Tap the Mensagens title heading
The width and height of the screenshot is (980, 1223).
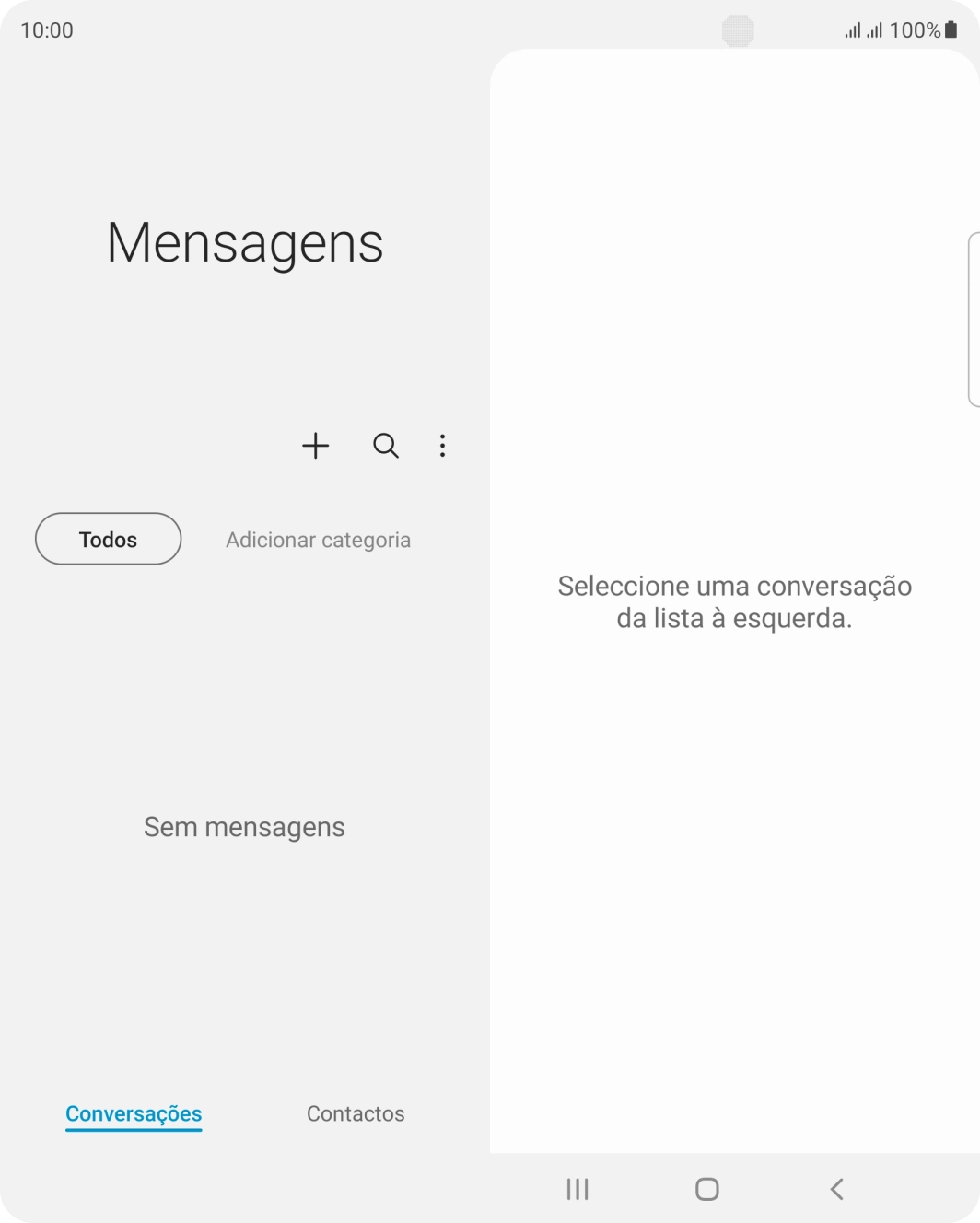point(245,243)
